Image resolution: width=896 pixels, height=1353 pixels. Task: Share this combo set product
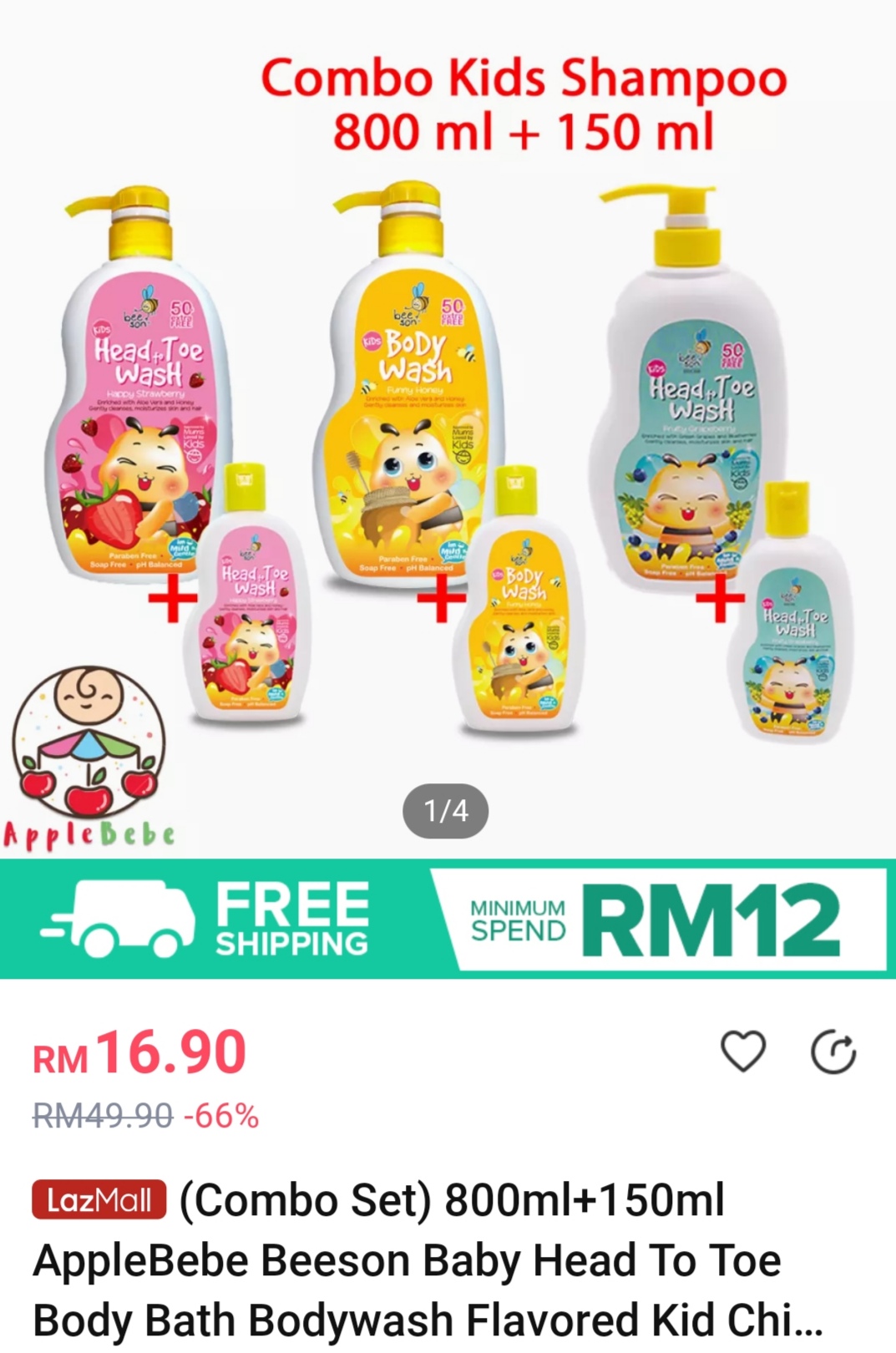(x=833, y=1052)
